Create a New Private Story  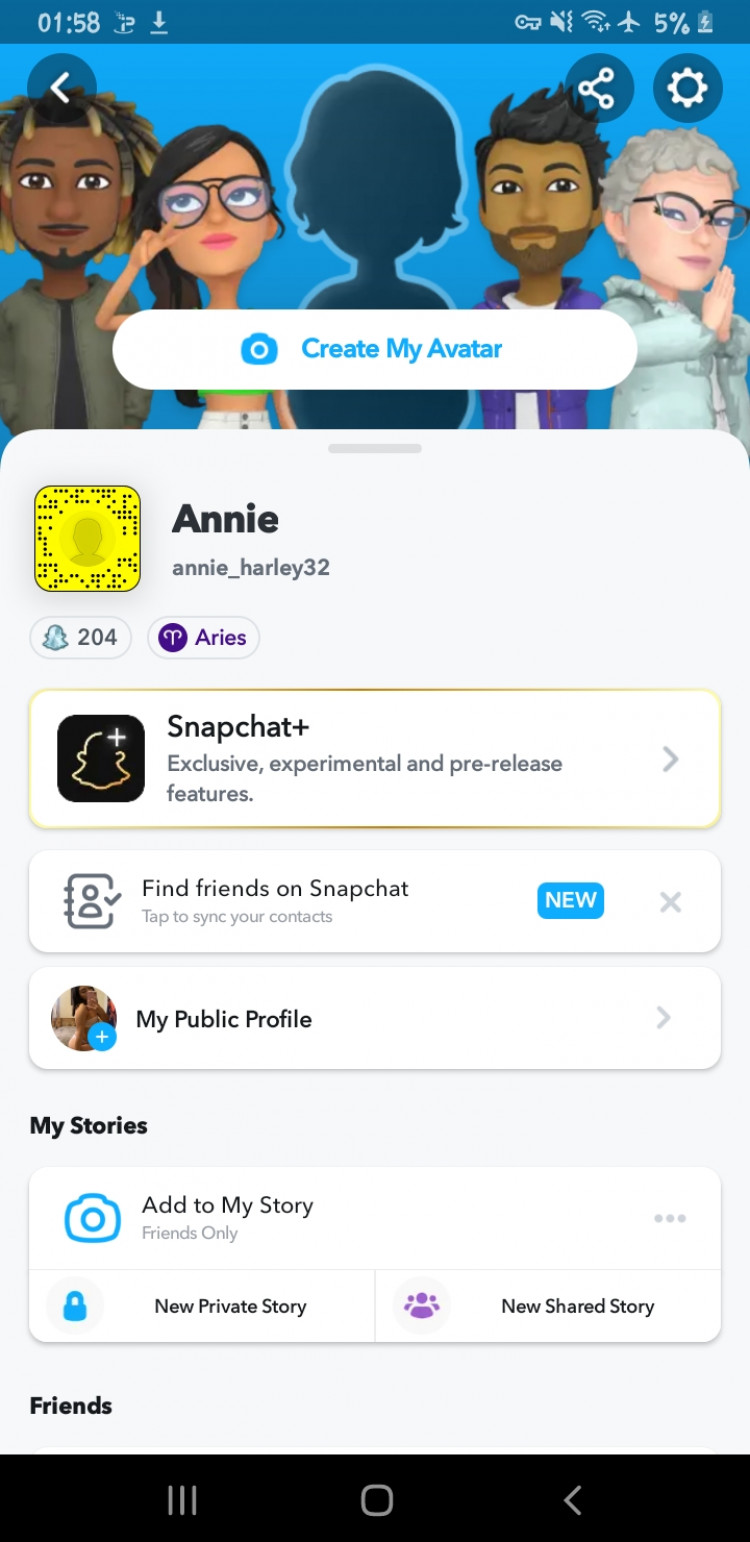point(203,1306)
